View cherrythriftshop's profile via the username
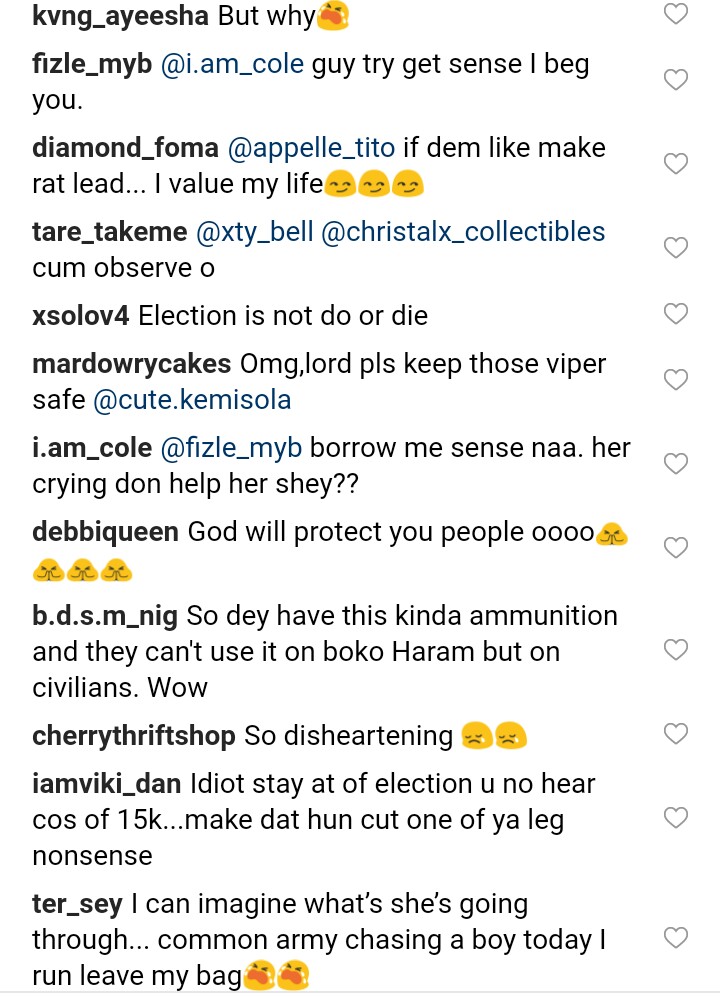The image size is (720, 996). 134,736
